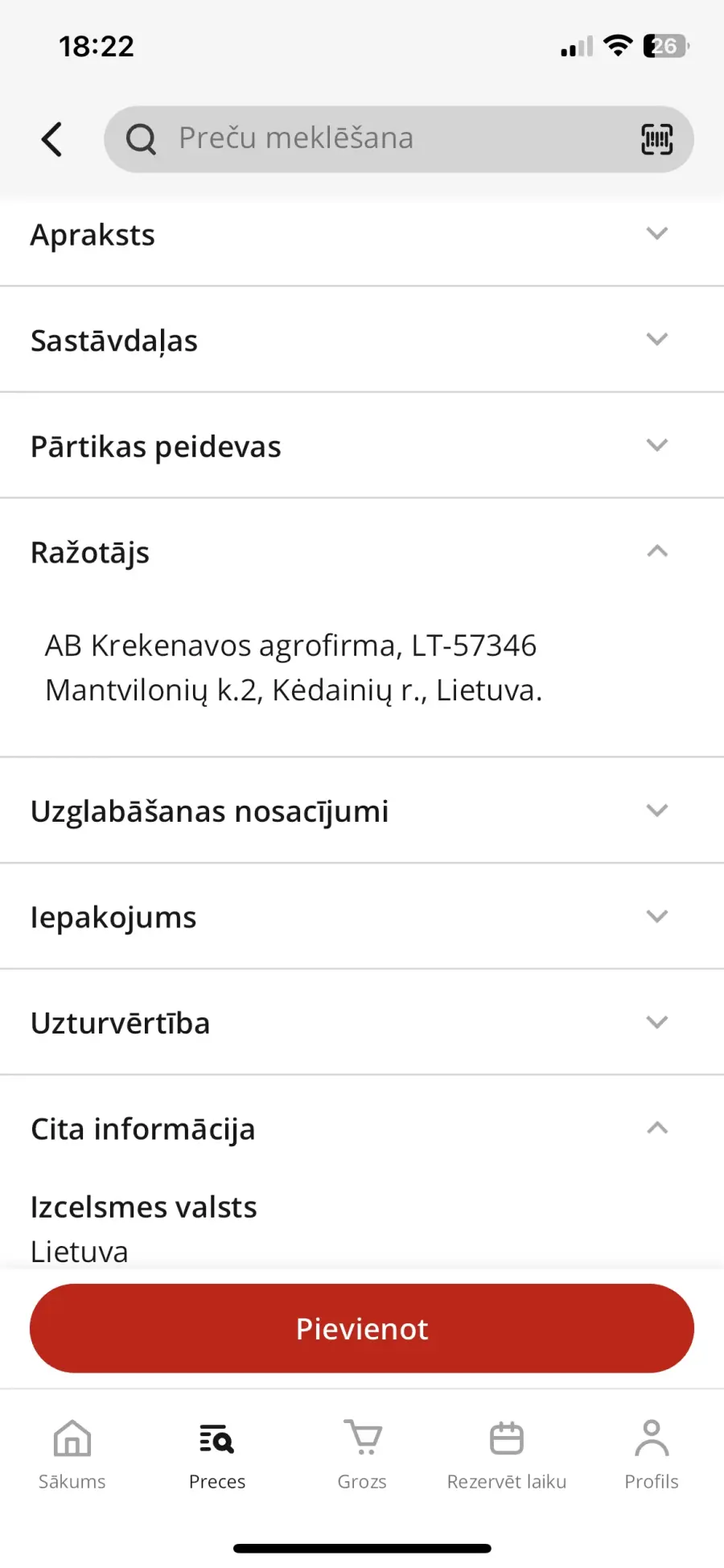Tap the red Pievienot button

coord(362,1328)
